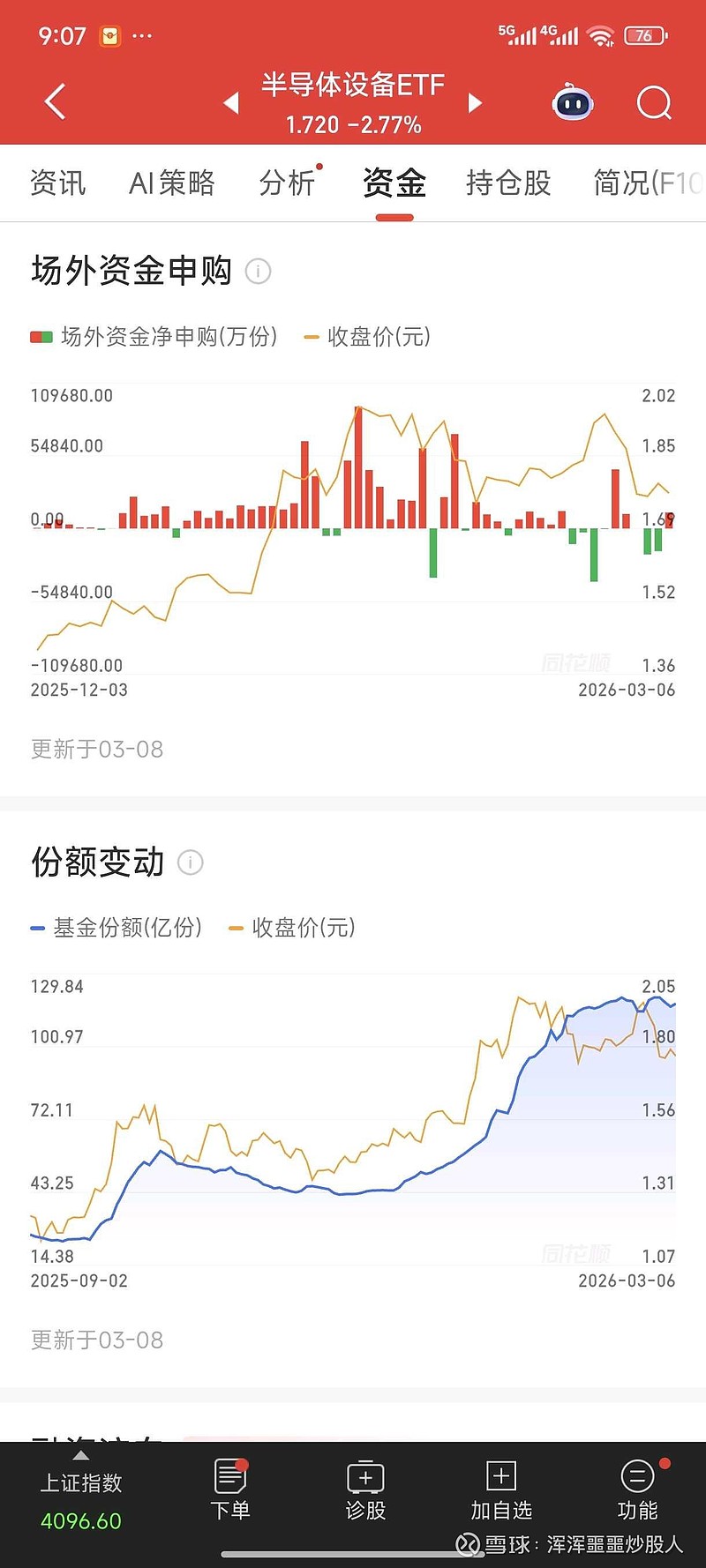Image resolution: width=706 pixels, height=1568 pixels.
Task: Open the 资讯 news section
Action: tap(58, 183)
